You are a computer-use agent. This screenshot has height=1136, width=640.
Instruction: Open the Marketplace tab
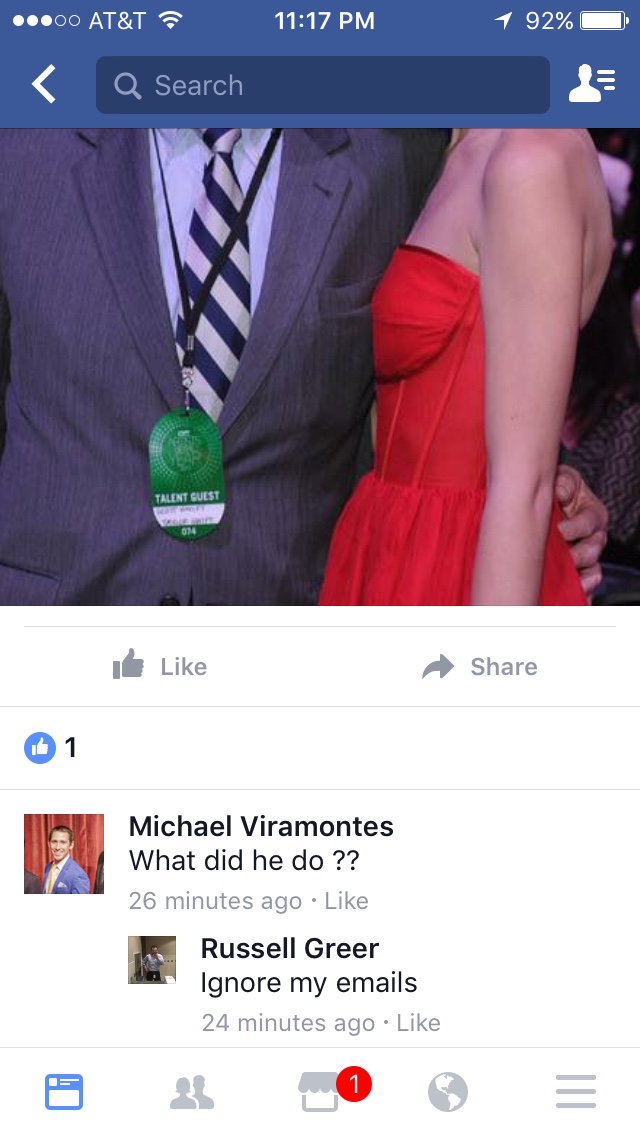(x=320, y=1092)
